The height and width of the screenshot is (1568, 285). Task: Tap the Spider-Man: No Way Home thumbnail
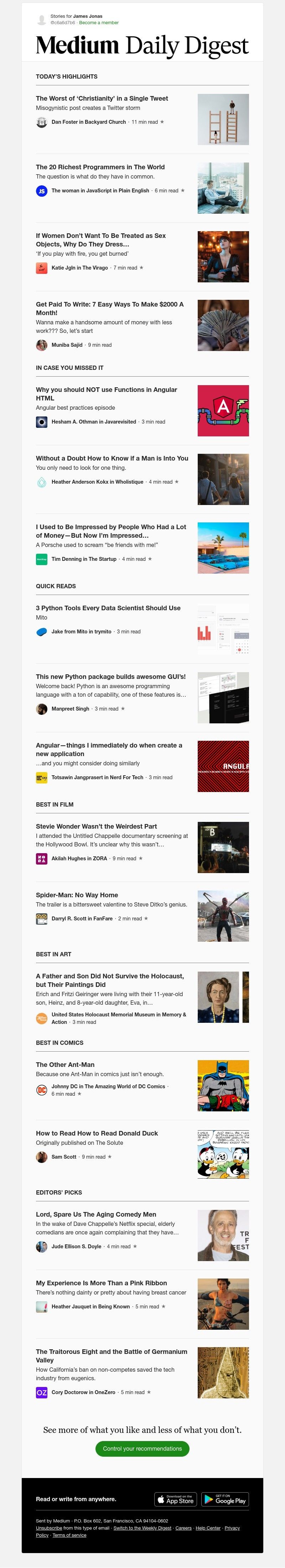click(x=223, y=915)
